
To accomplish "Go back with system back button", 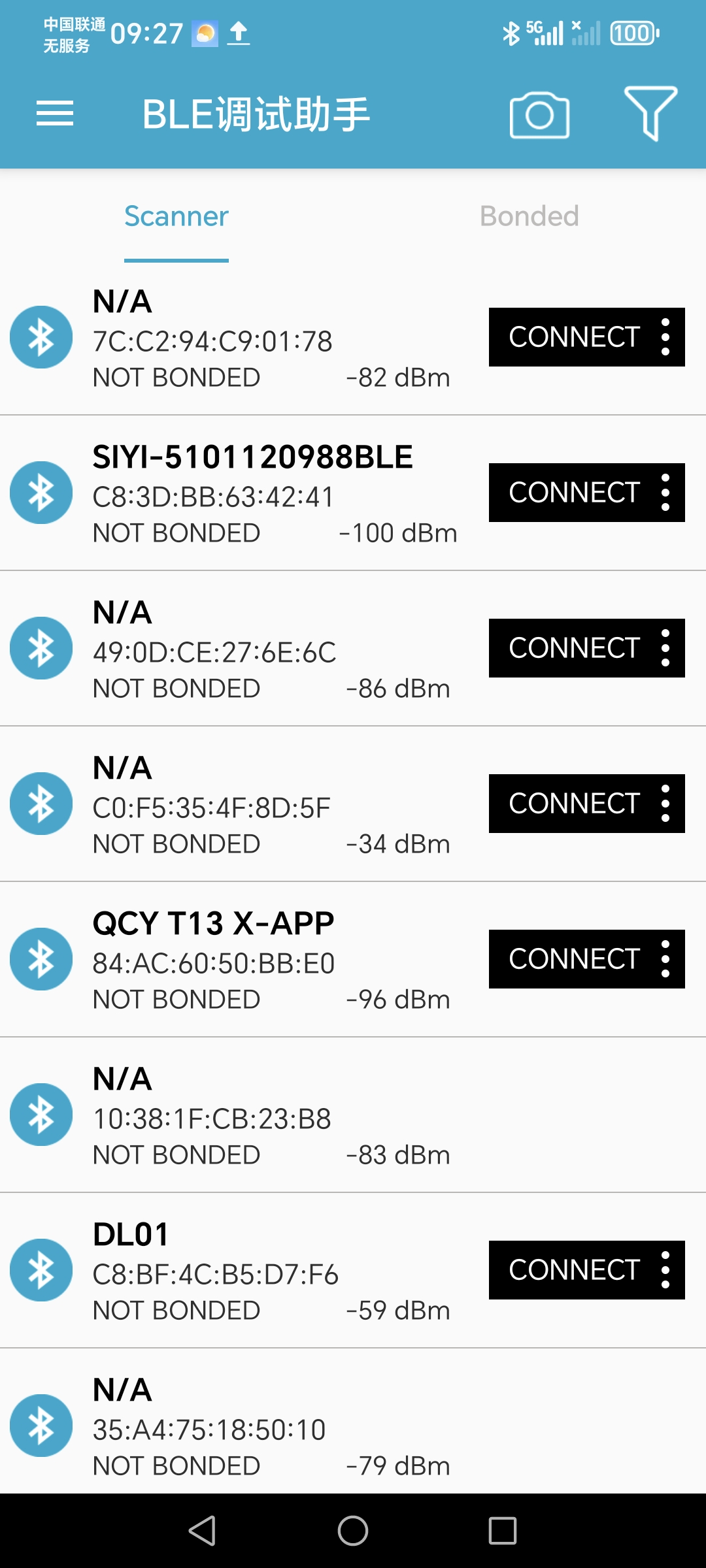I will pyautogui.click(x=203, y=1531).
